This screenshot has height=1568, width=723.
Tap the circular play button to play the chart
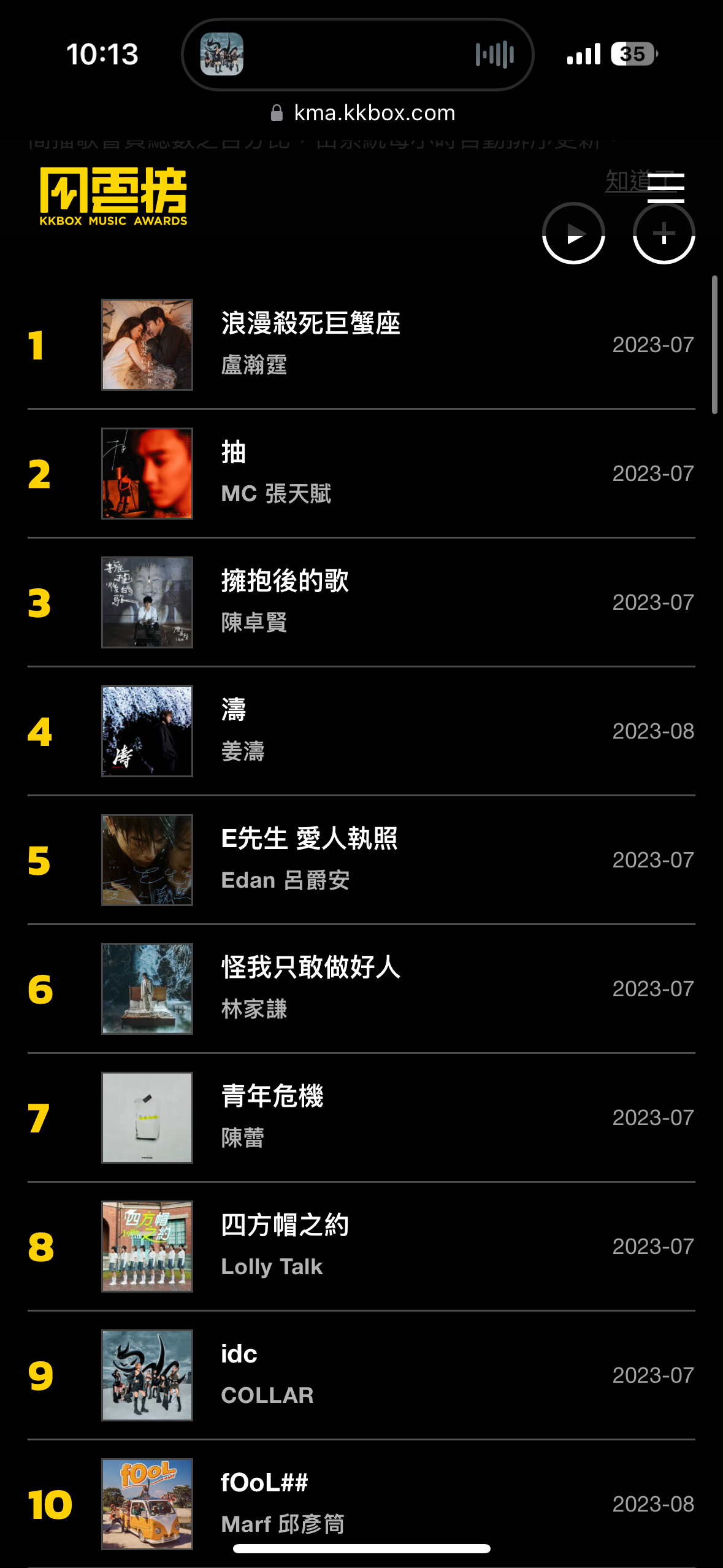point(574,231)
